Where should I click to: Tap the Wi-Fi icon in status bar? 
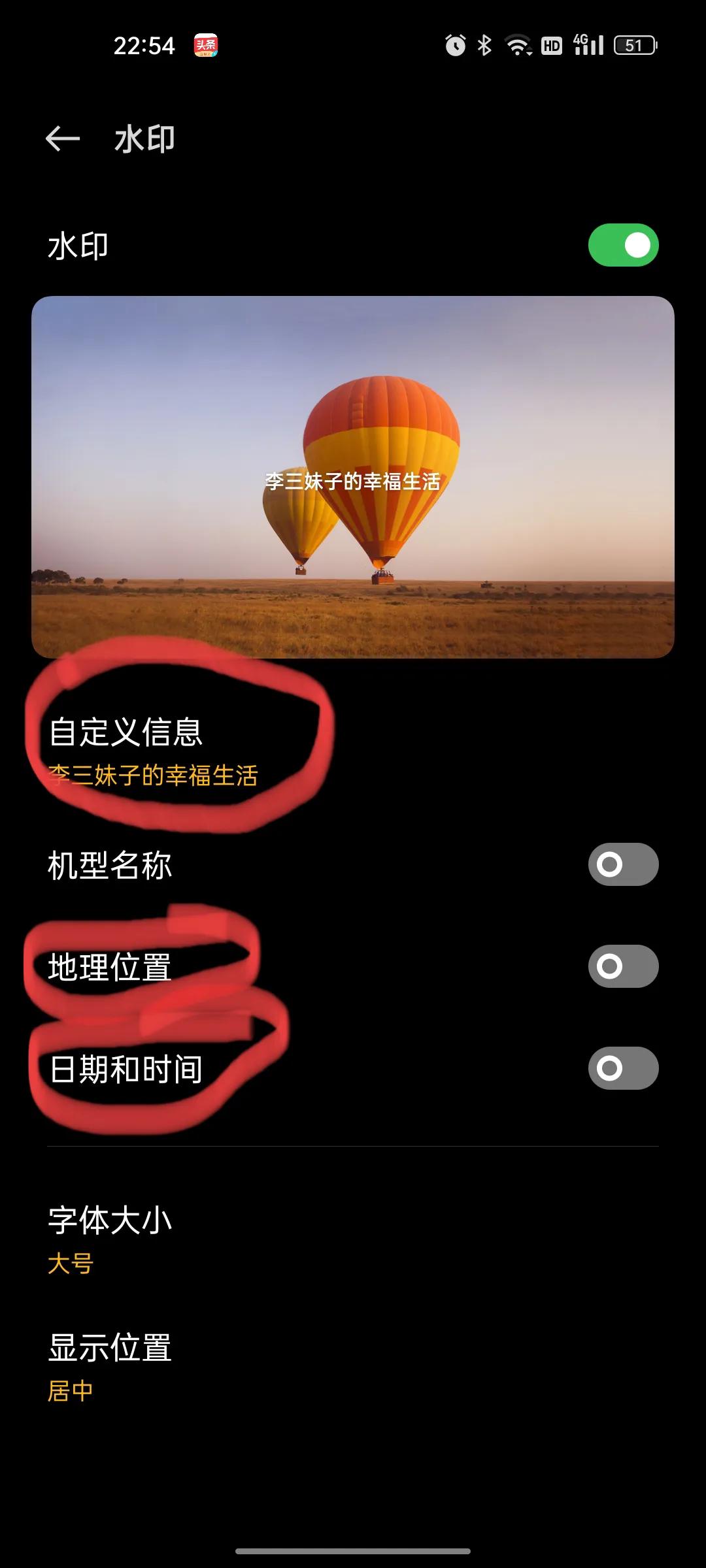point(518,46)
